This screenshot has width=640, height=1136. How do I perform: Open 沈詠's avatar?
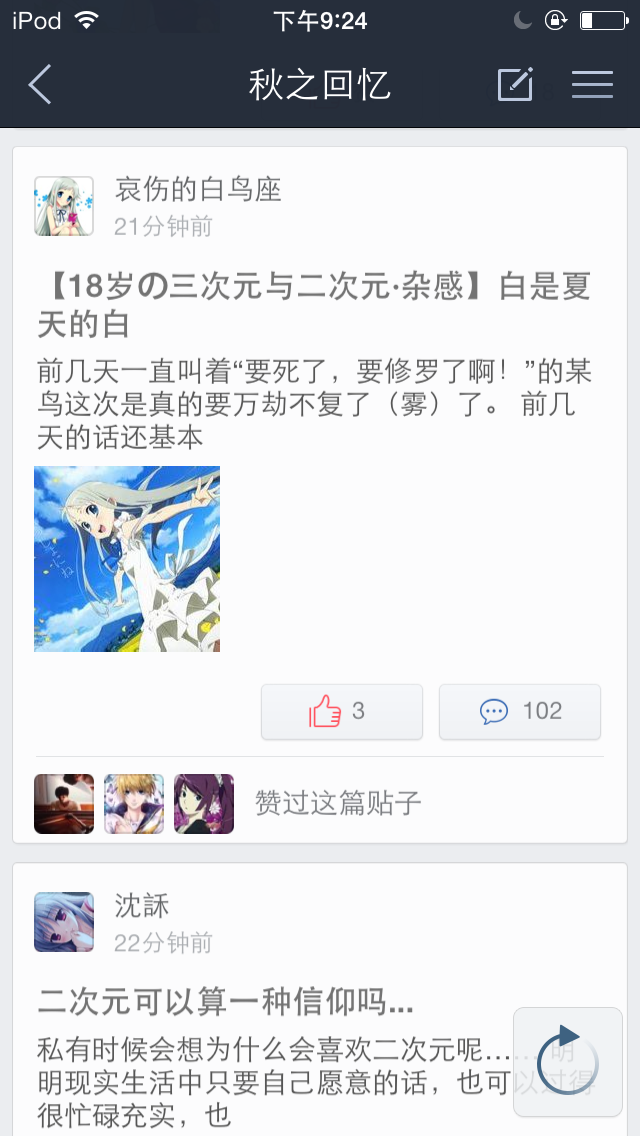64,922
